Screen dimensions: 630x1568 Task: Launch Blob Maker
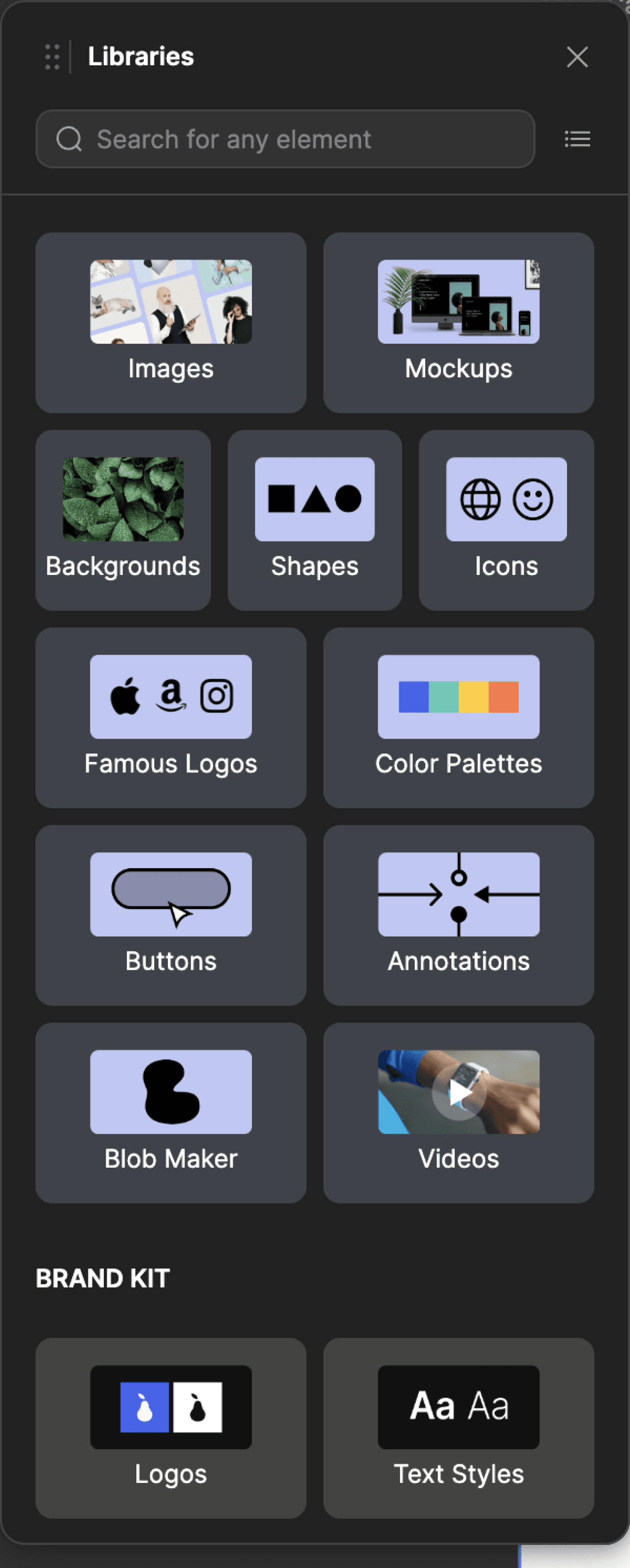171,1113
